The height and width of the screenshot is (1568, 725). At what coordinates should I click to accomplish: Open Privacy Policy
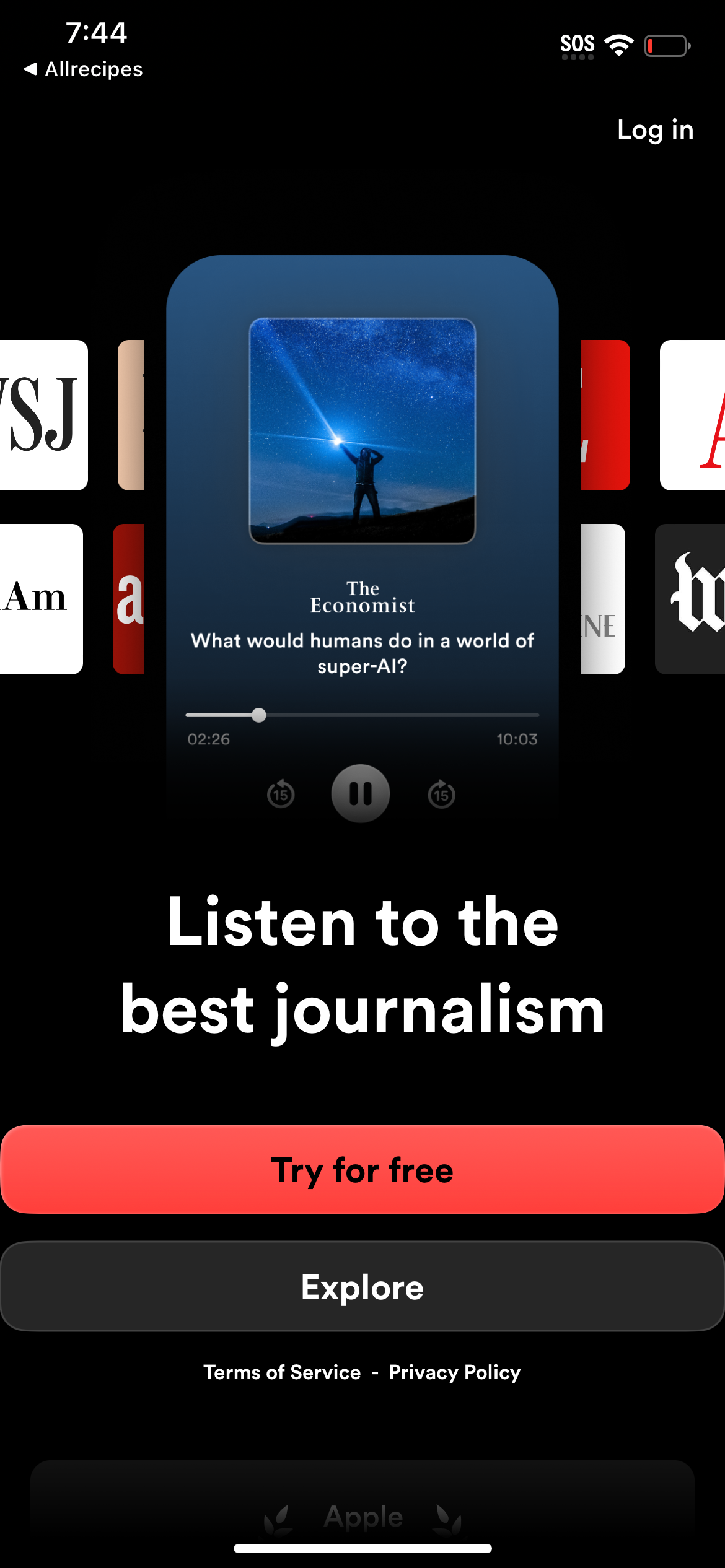(454, 1372)
